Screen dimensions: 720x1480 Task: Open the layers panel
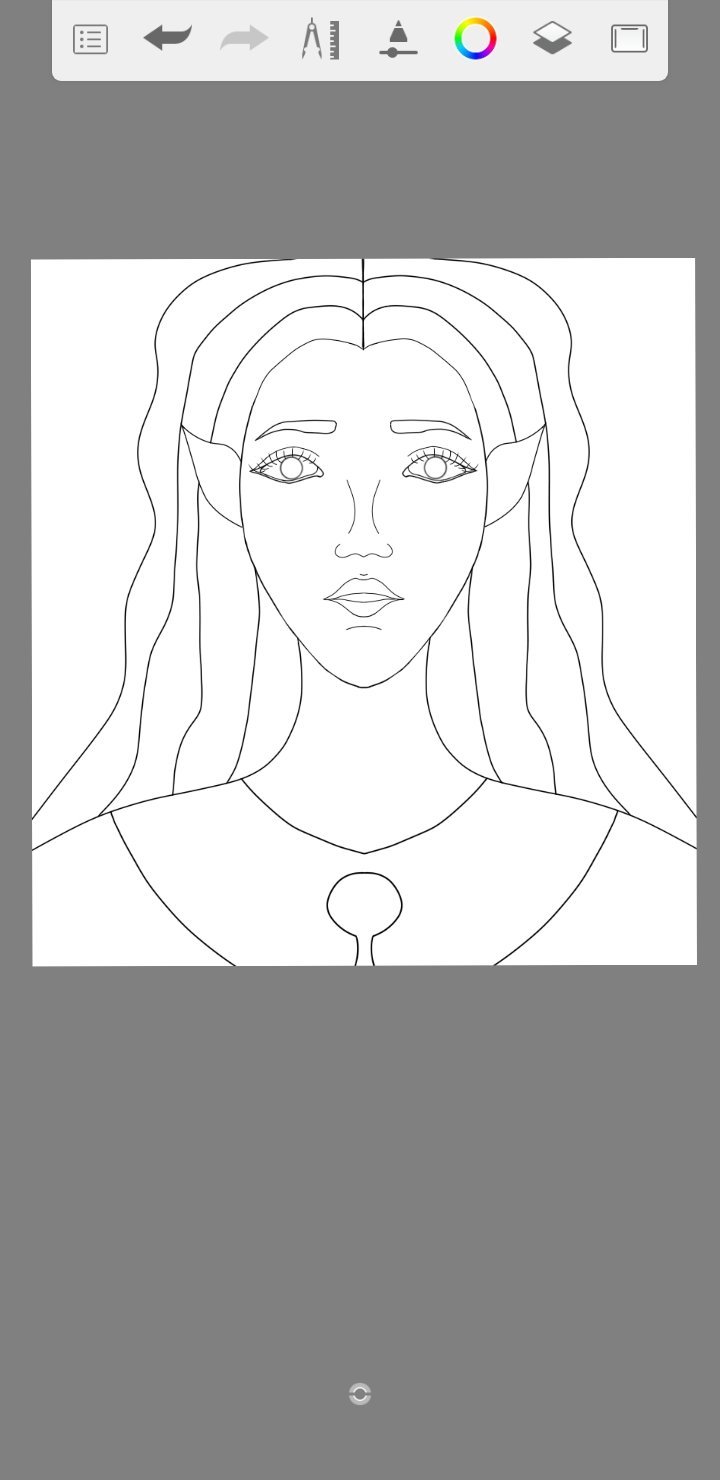[x=552, y=39]
